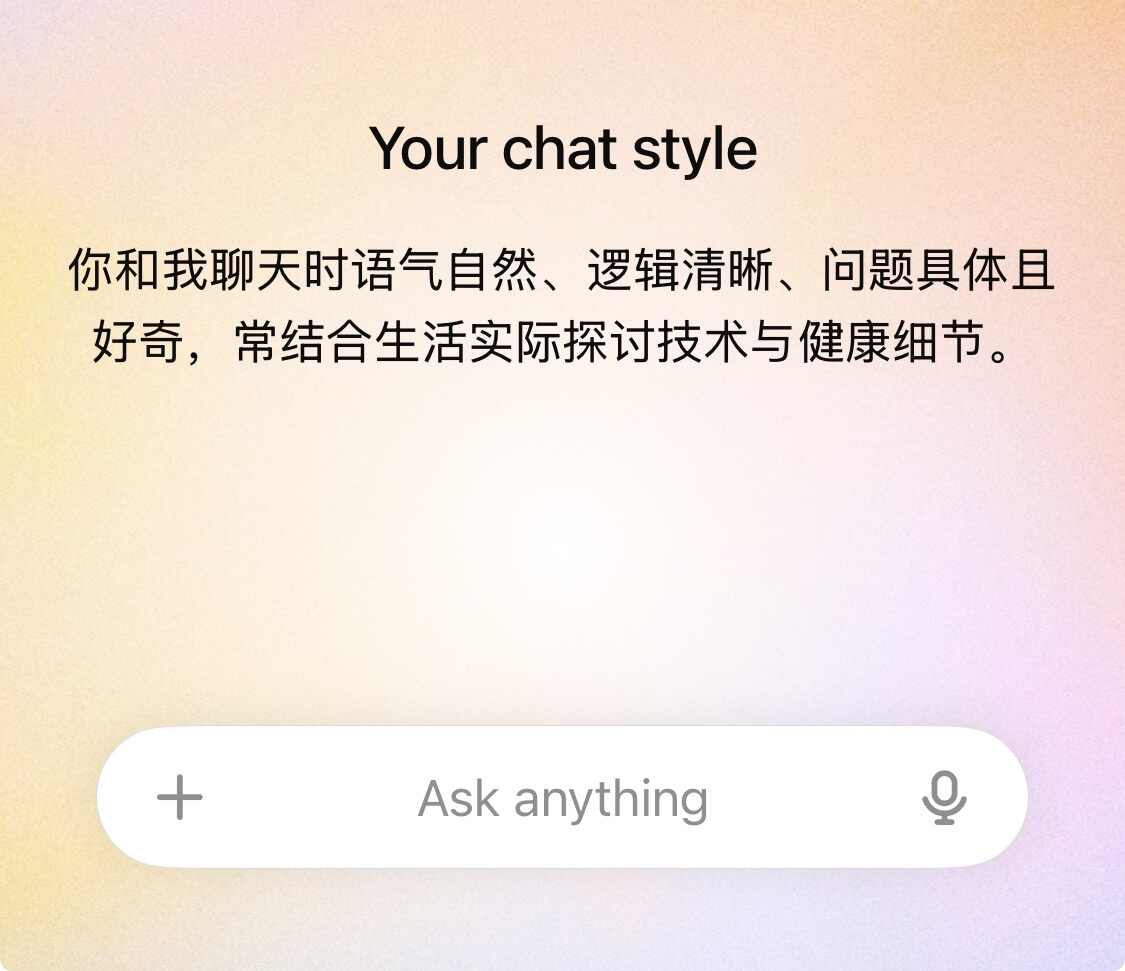This screenshot has width=1125, height=971.
Task: Start voice input with the microphone
Action: pyautogui.click(x=943, y=798)
